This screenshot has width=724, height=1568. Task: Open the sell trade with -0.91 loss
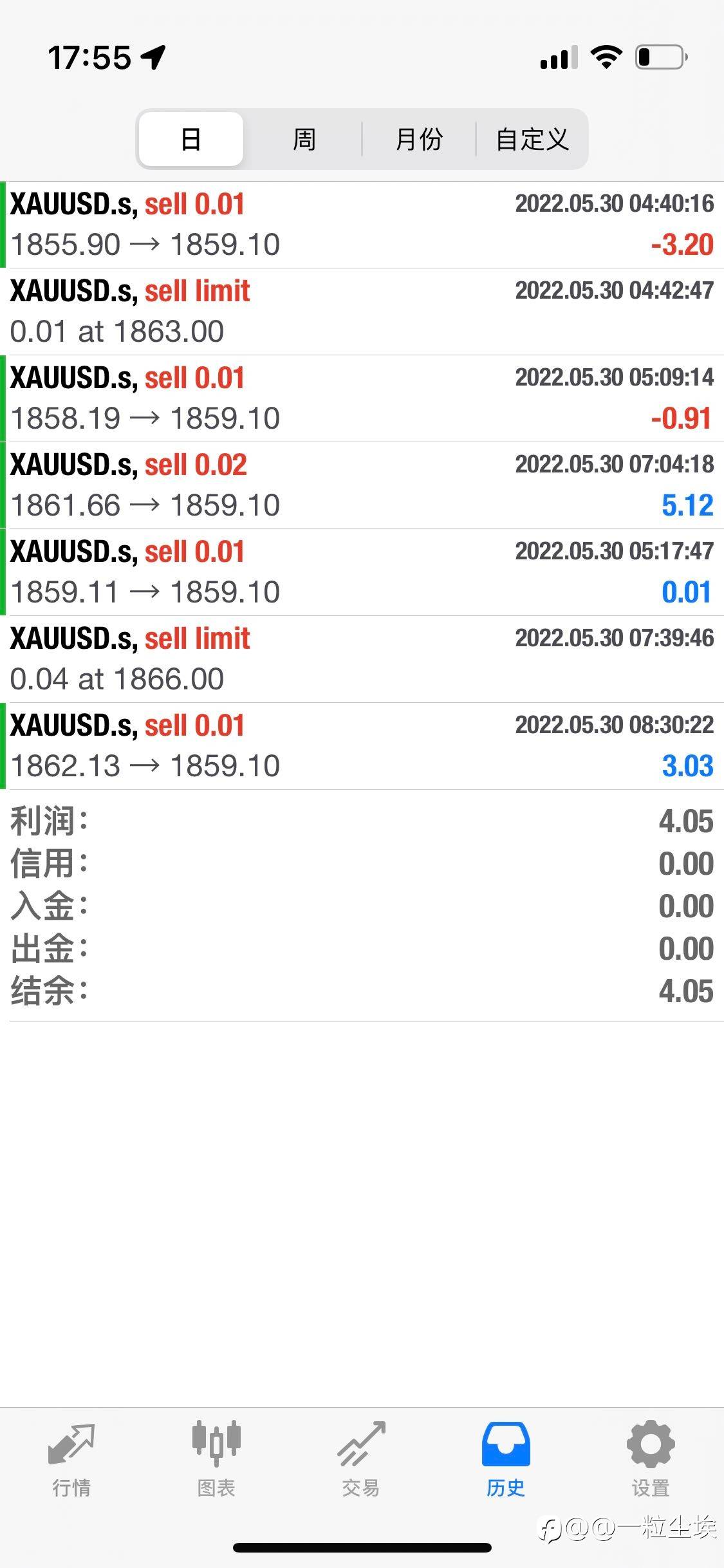[362, 398]
